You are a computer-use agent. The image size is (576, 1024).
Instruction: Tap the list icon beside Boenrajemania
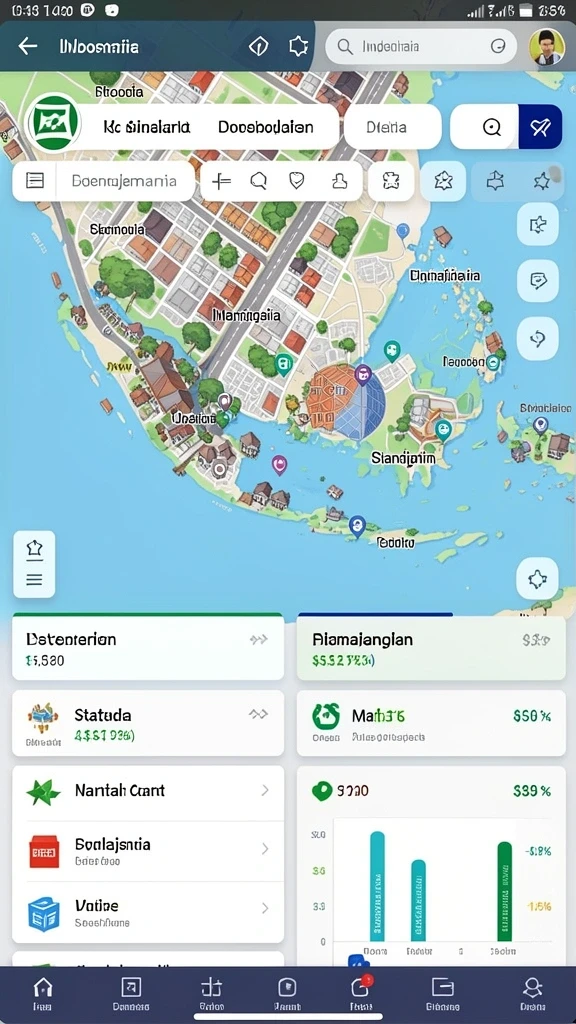point(35,181)
